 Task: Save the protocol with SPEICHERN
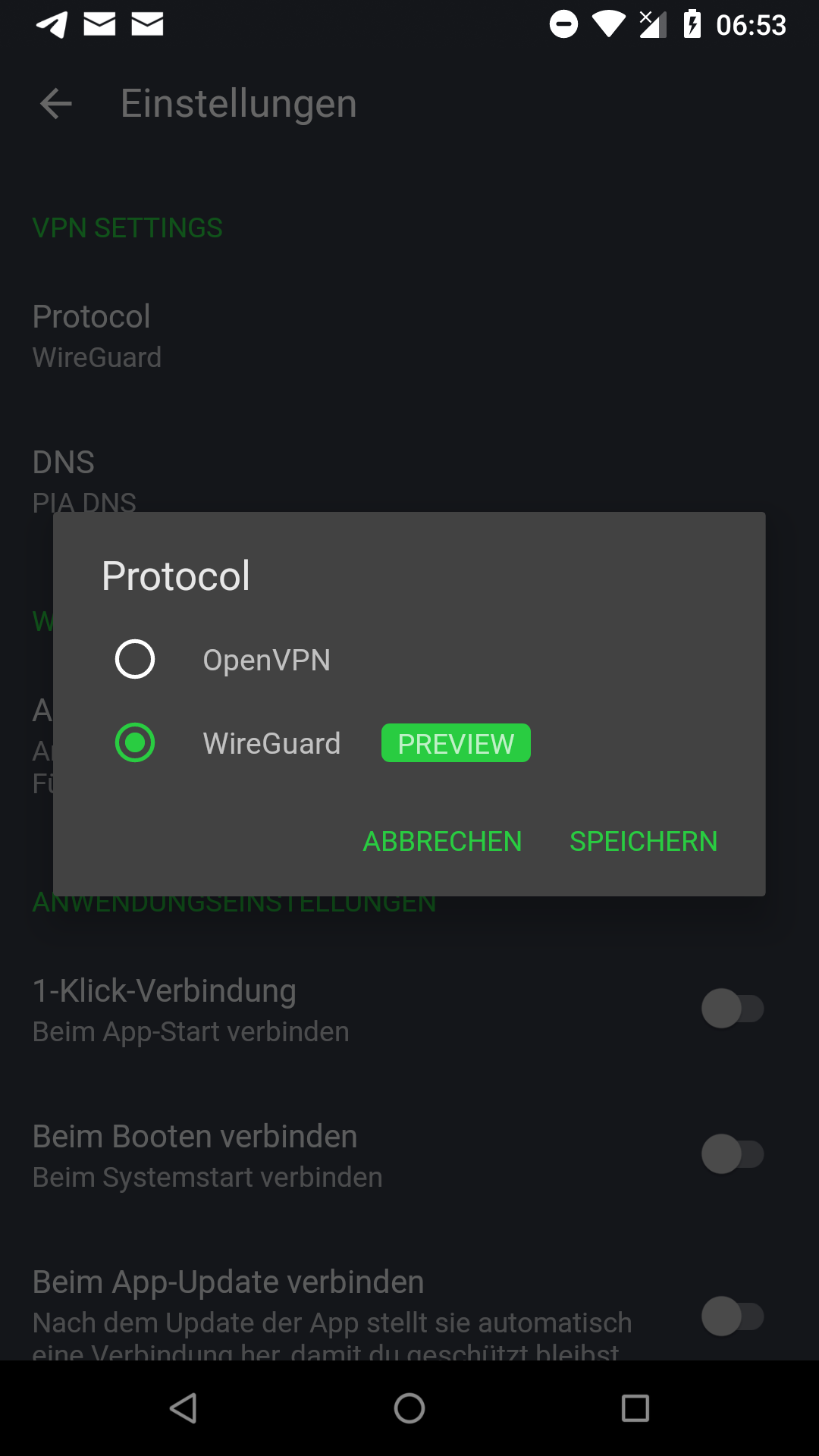pos(643,841)
